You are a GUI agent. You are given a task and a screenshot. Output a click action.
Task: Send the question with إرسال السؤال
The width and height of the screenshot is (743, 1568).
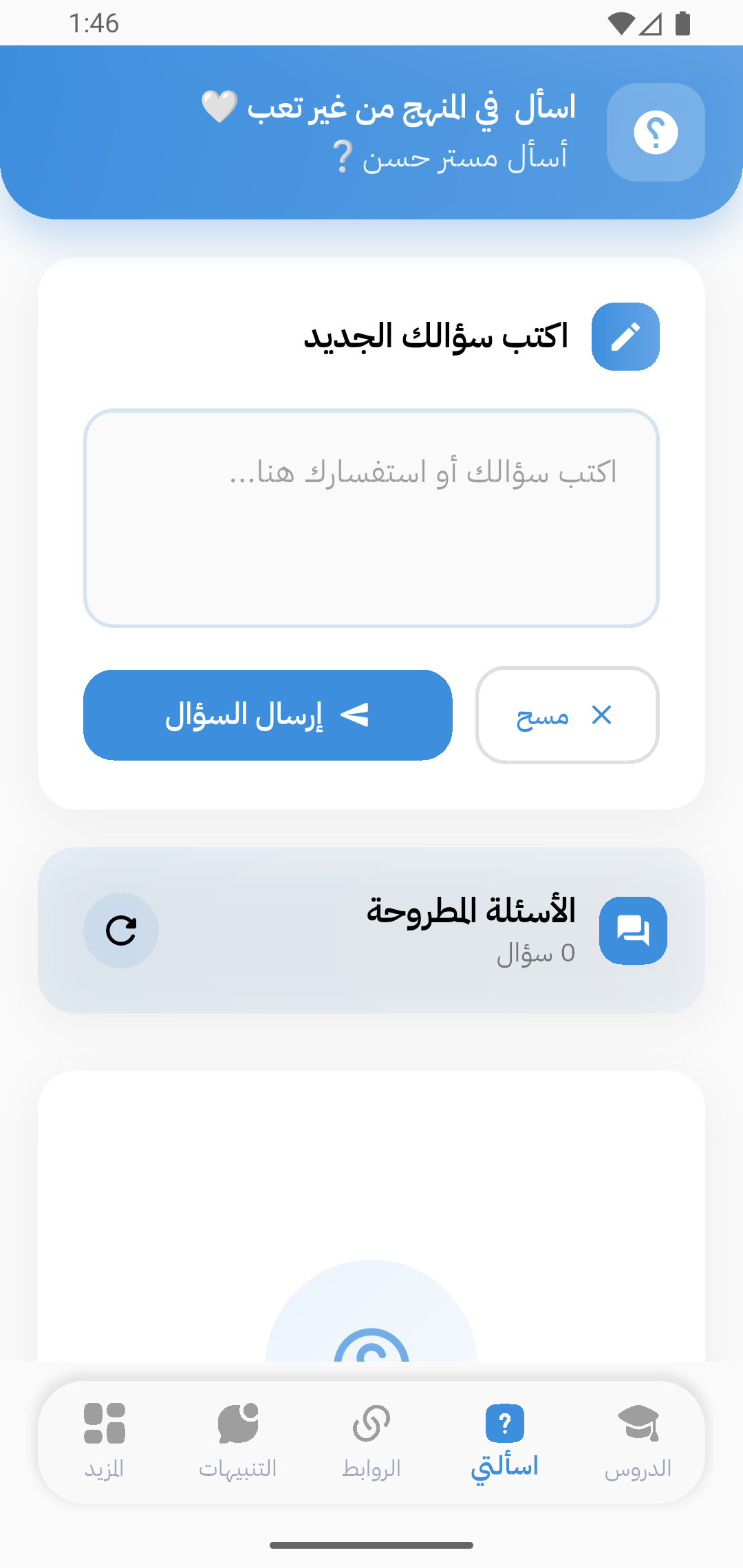tap(268, 715)
